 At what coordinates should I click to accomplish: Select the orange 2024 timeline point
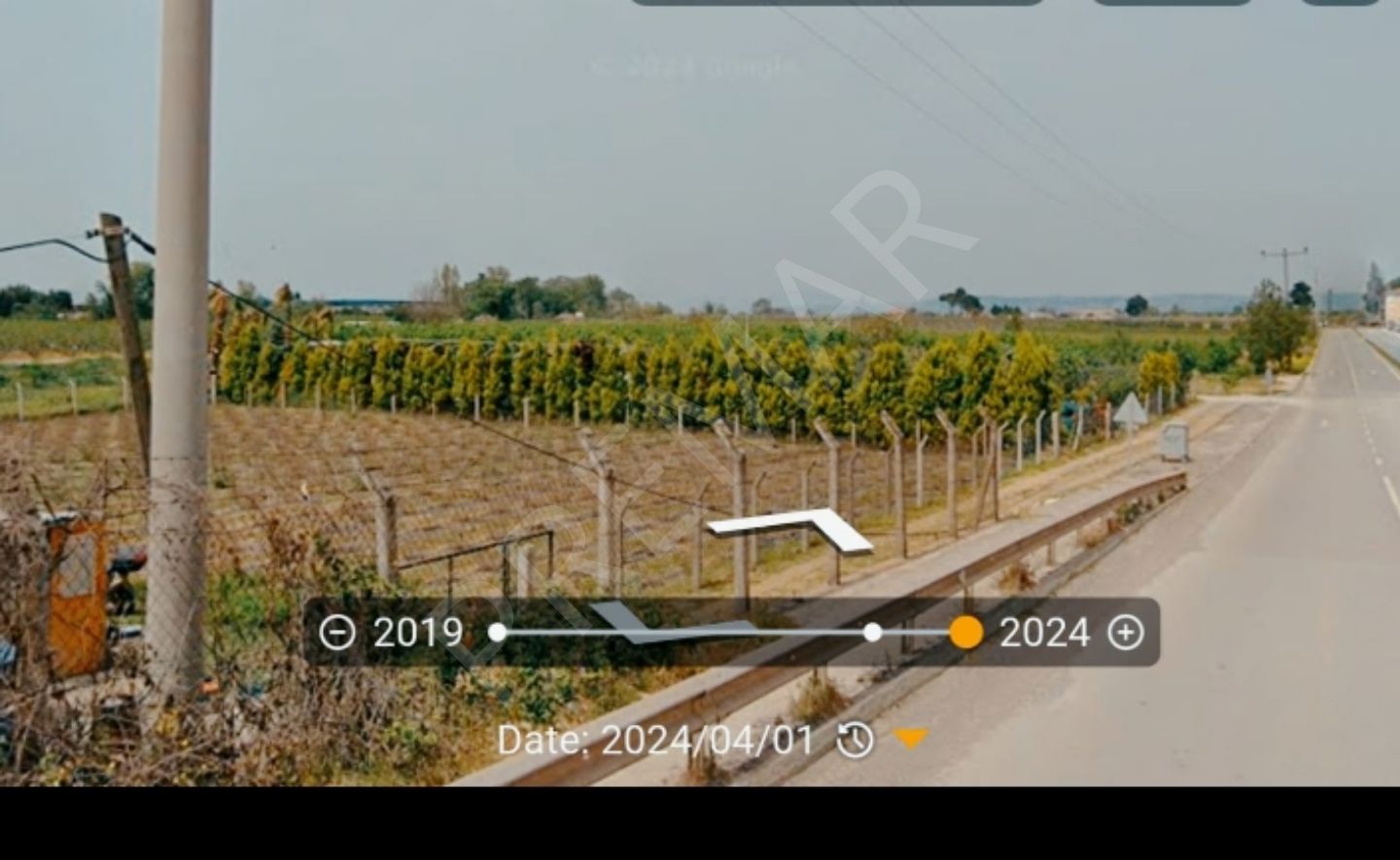click(x=965, y=633)
